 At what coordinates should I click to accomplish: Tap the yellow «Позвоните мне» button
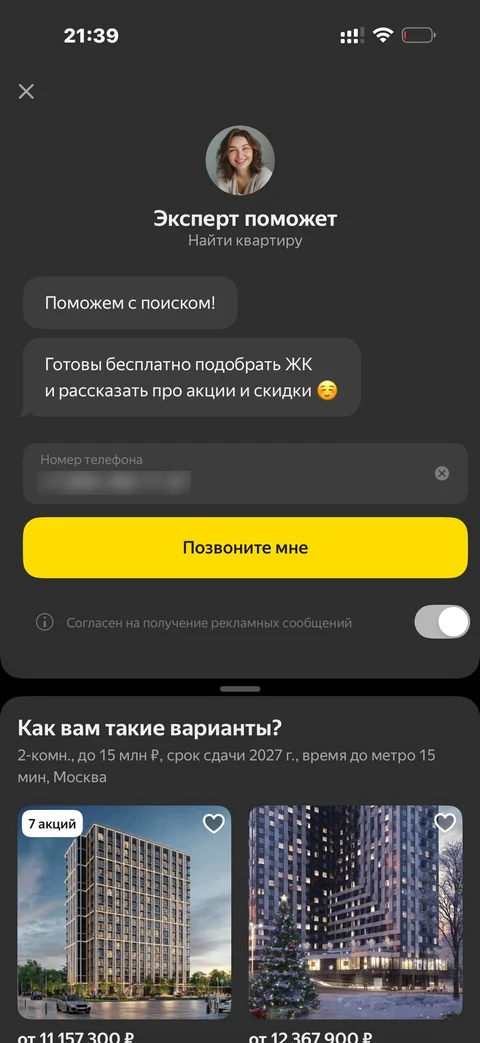[x=245, y=547]
